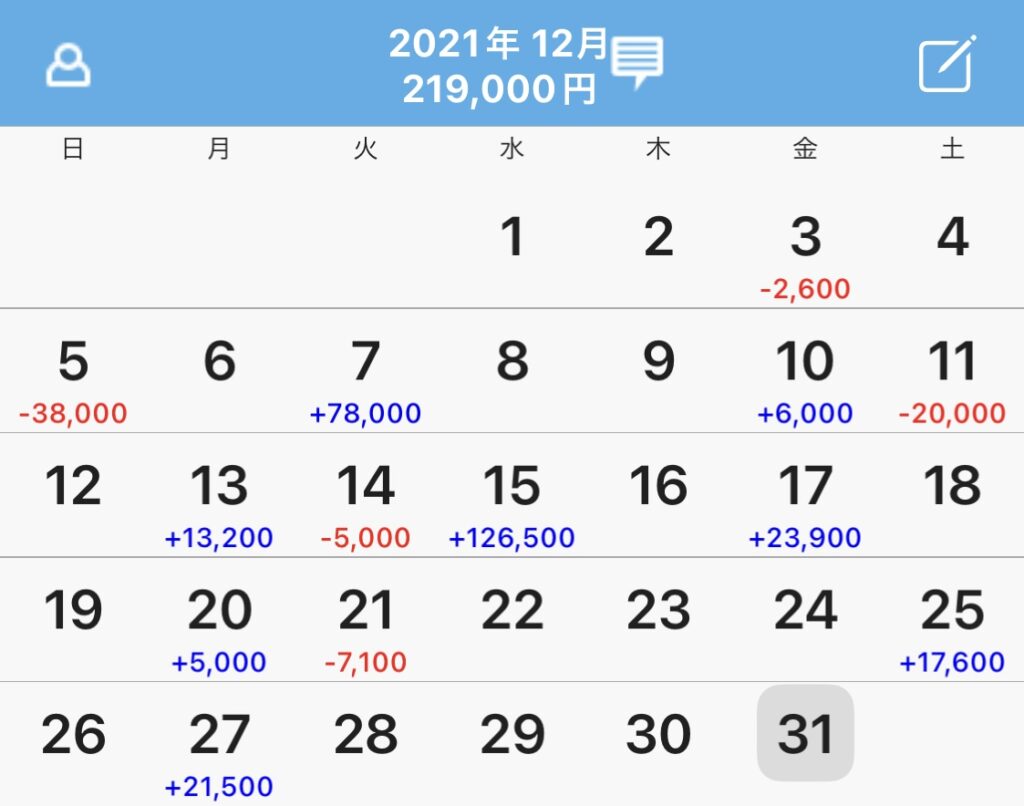Choose December 22 on calendar
This screenshot has width=1024, height=806.
coord(512,611)
